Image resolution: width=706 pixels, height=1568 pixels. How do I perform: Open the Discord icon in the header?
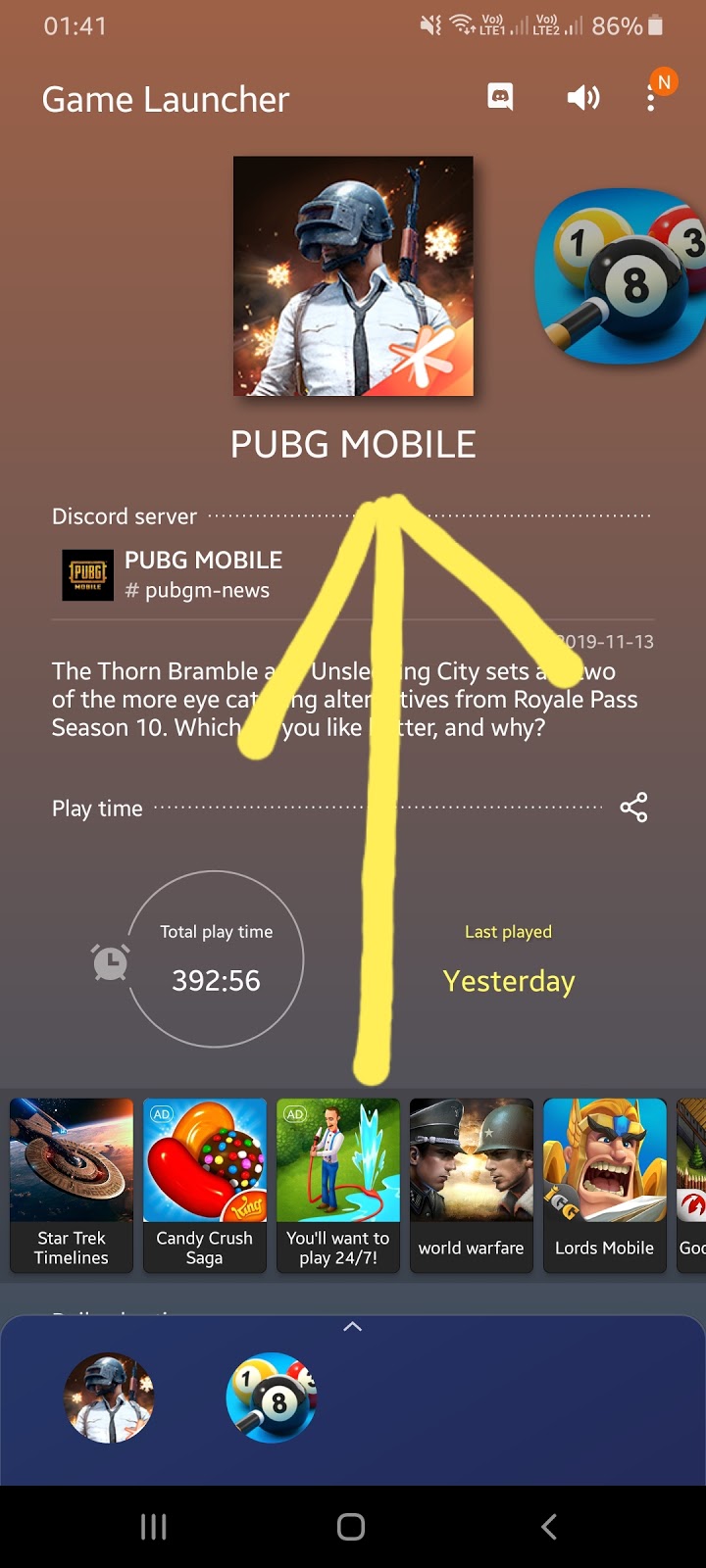click(x=500, y=97)
